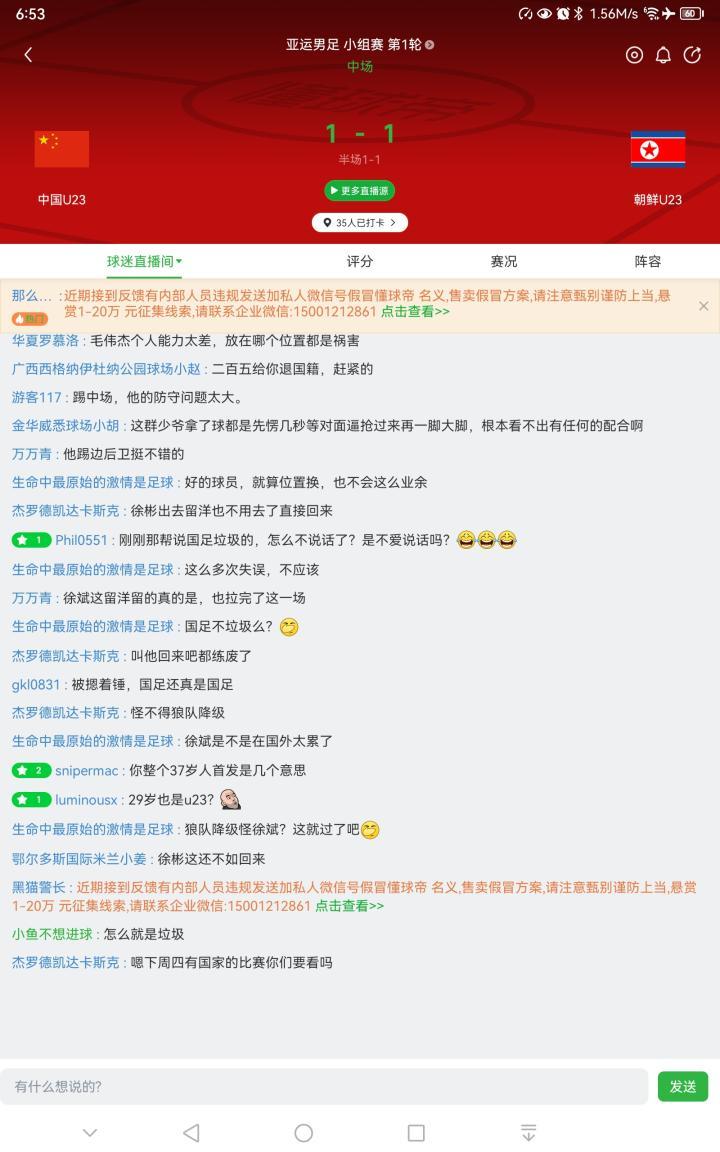Switch to the 阵容 tab

648,262
